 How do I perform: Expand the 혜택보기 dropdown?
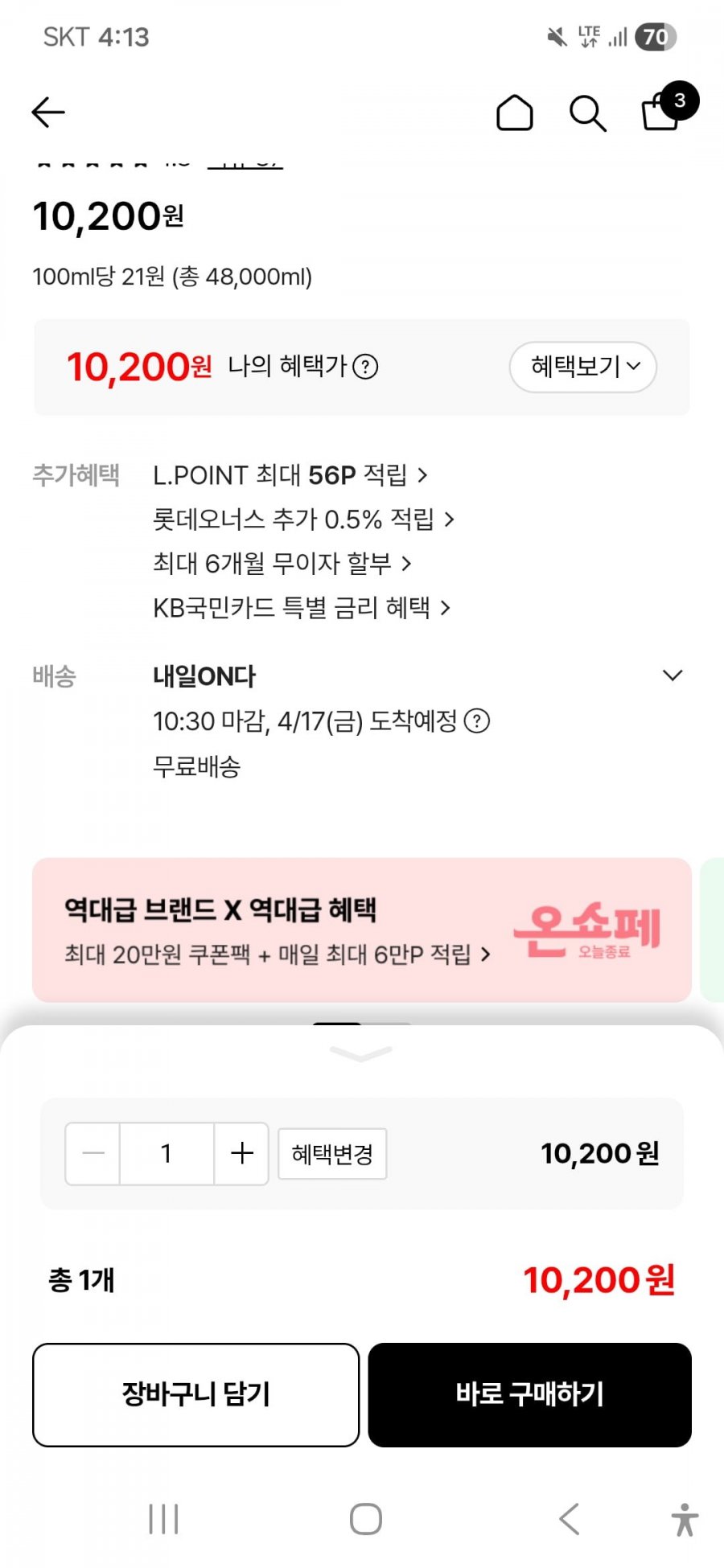tap(583, 367)
